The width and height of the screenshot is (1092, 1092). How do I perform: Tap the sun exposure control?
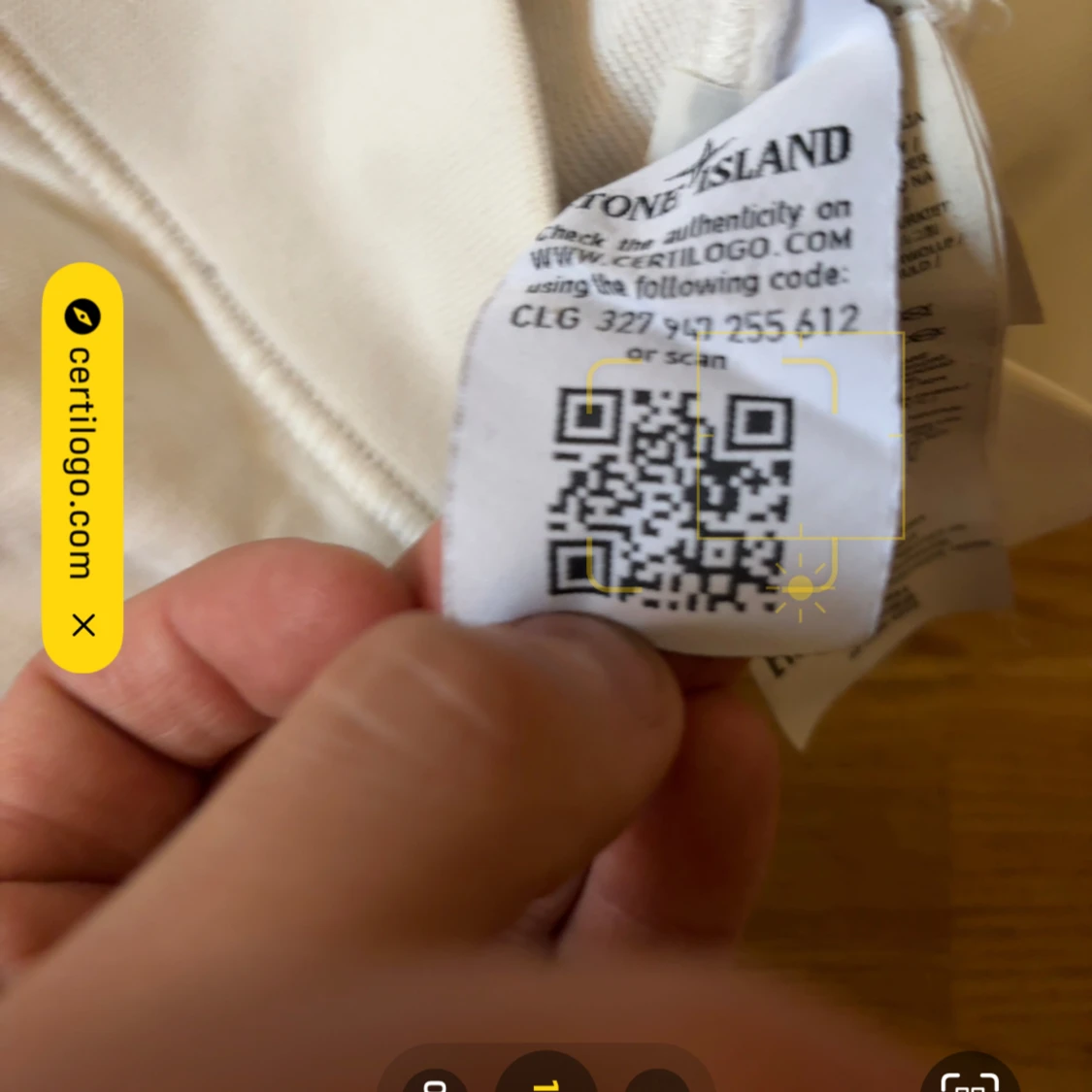[x=800, y=588]
